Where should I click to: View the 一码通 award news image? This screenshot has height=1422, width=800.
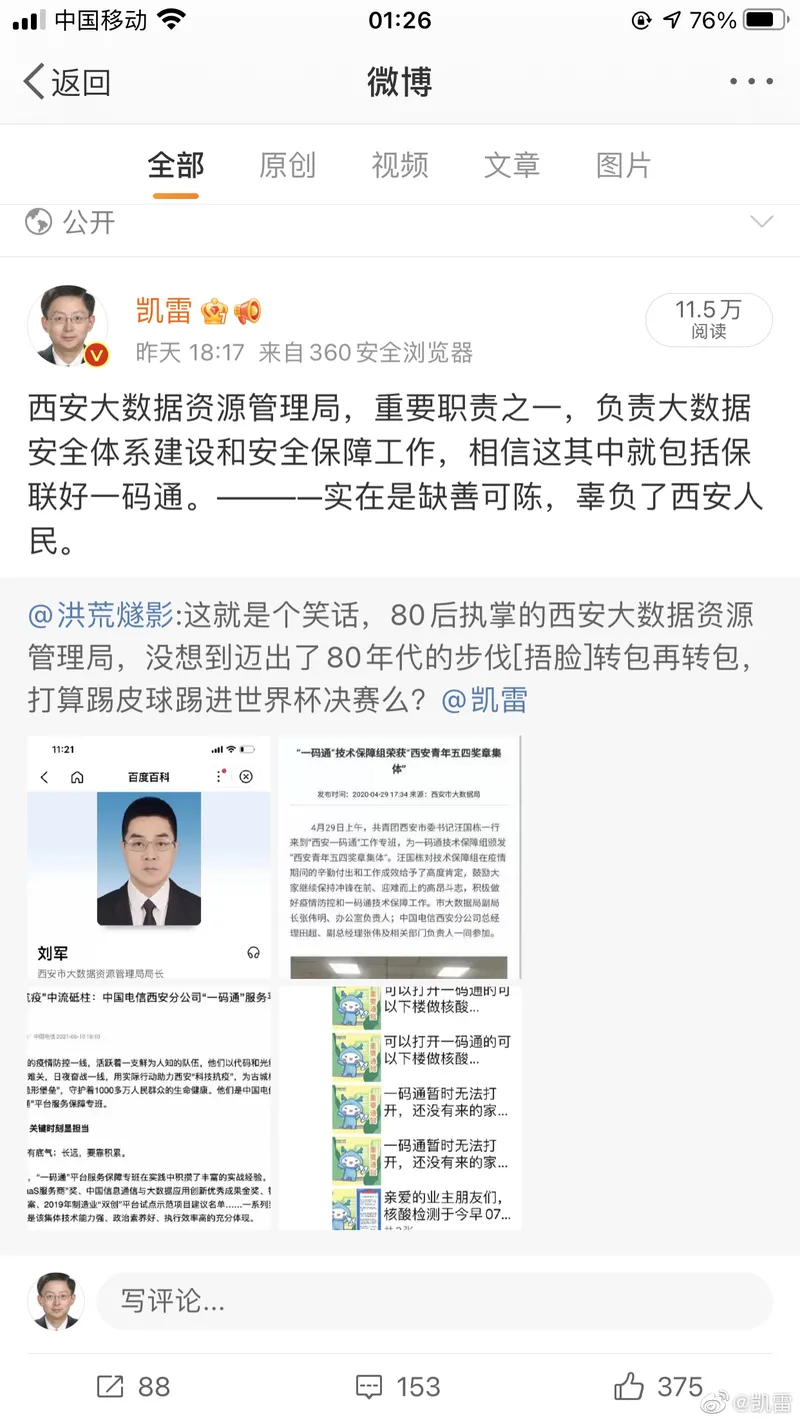(400, 857)
